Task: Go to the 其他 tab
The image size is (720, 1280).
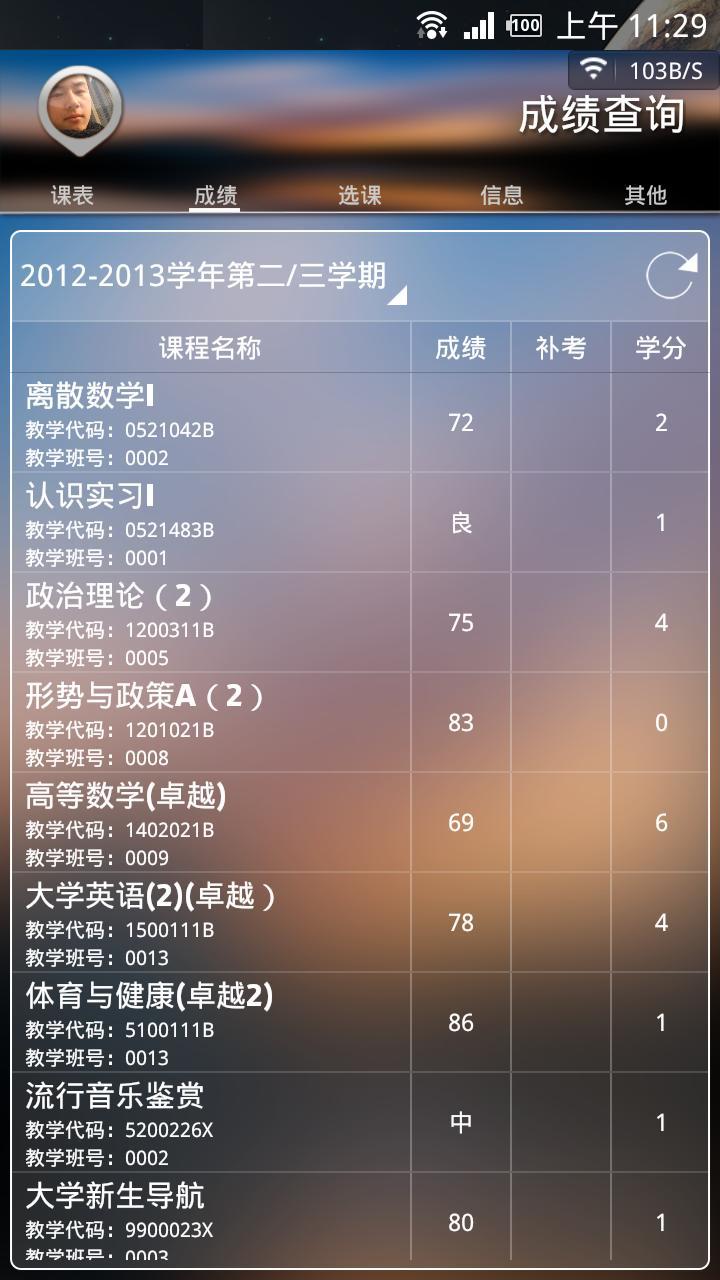Action: tap(645, 195)
